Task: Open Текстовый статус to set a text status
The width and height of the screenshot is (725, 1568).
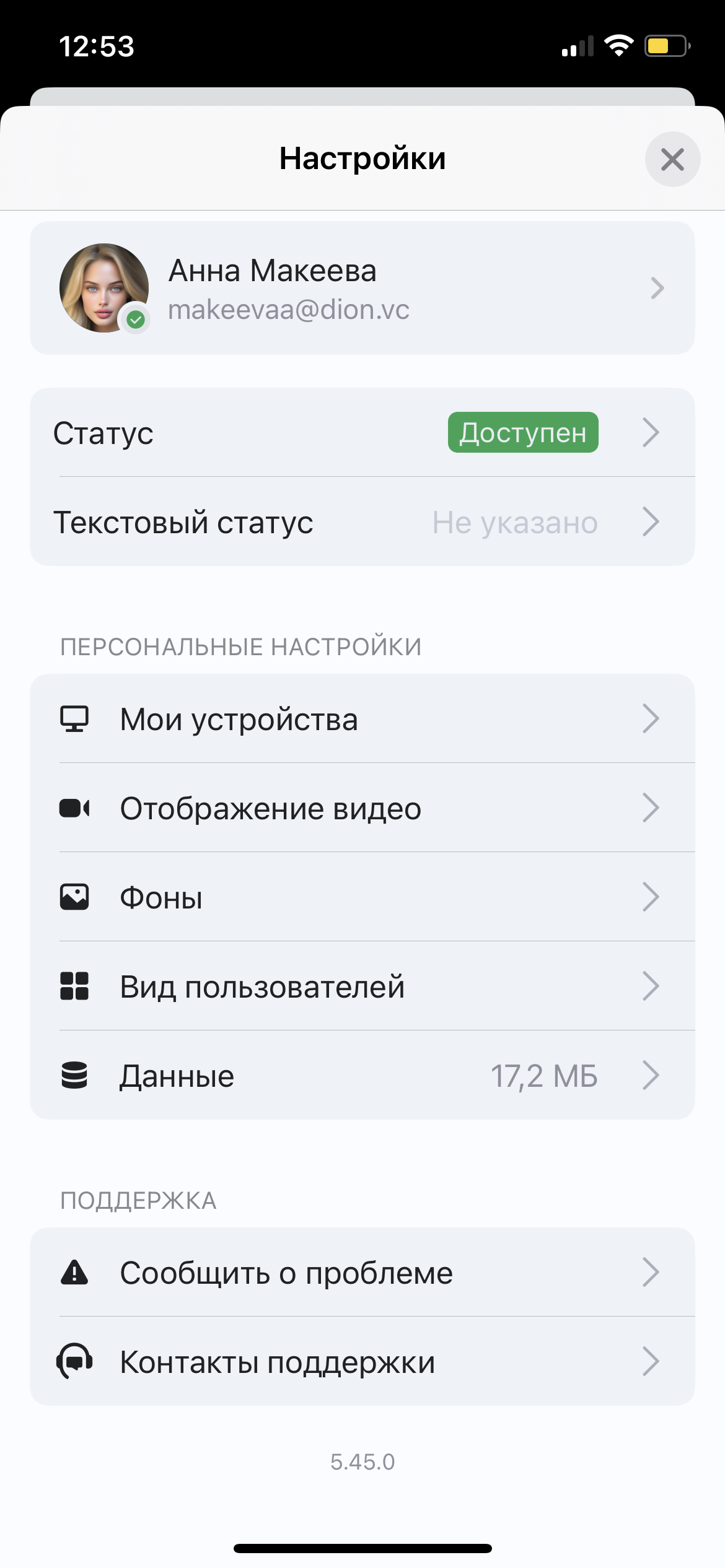Action: 362,522
